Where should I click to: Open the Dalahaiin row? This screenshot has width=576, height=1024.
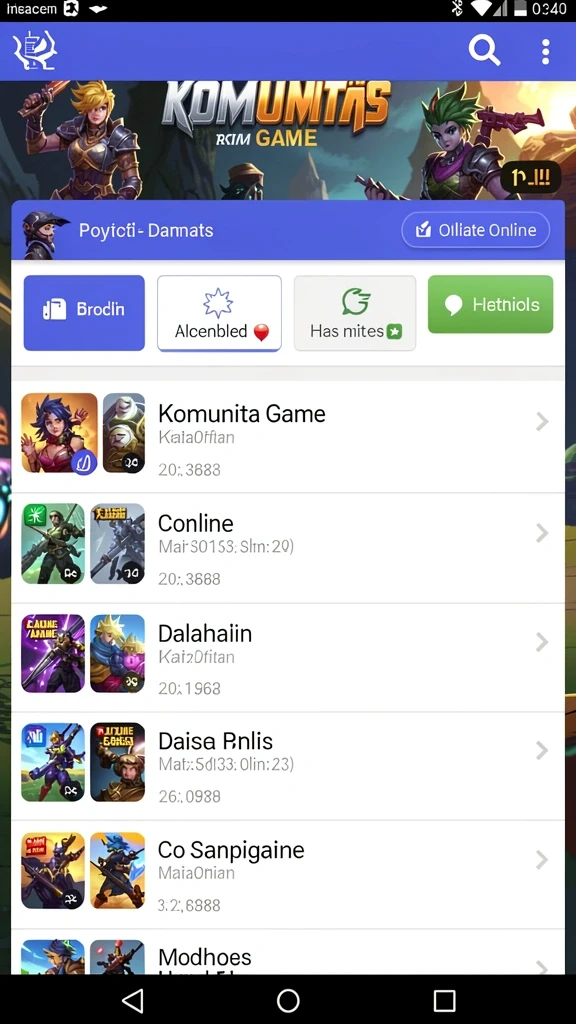288,658
